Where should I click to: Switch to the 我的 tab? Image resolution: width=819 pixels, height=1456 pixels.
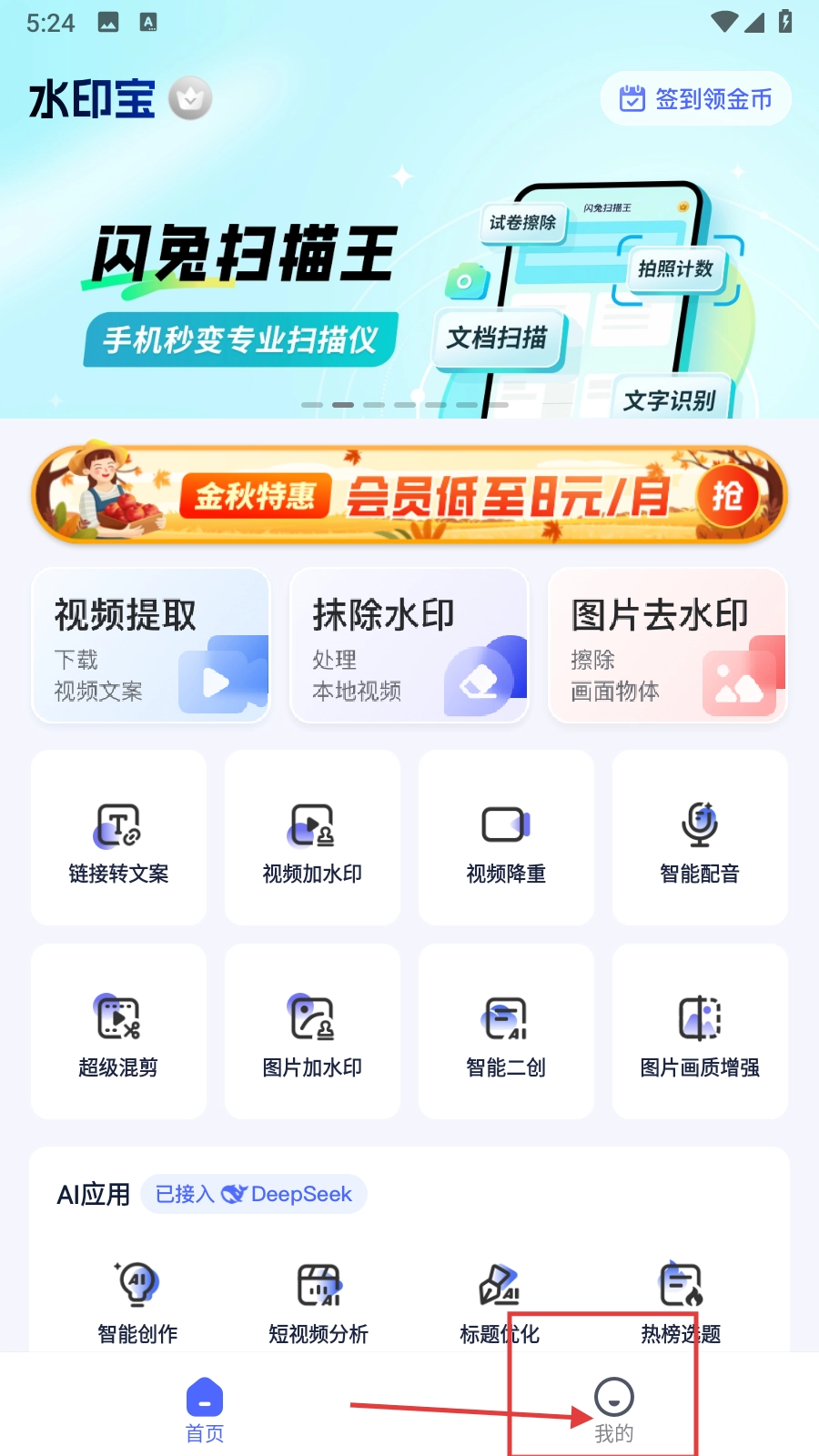coord(614,1410)
